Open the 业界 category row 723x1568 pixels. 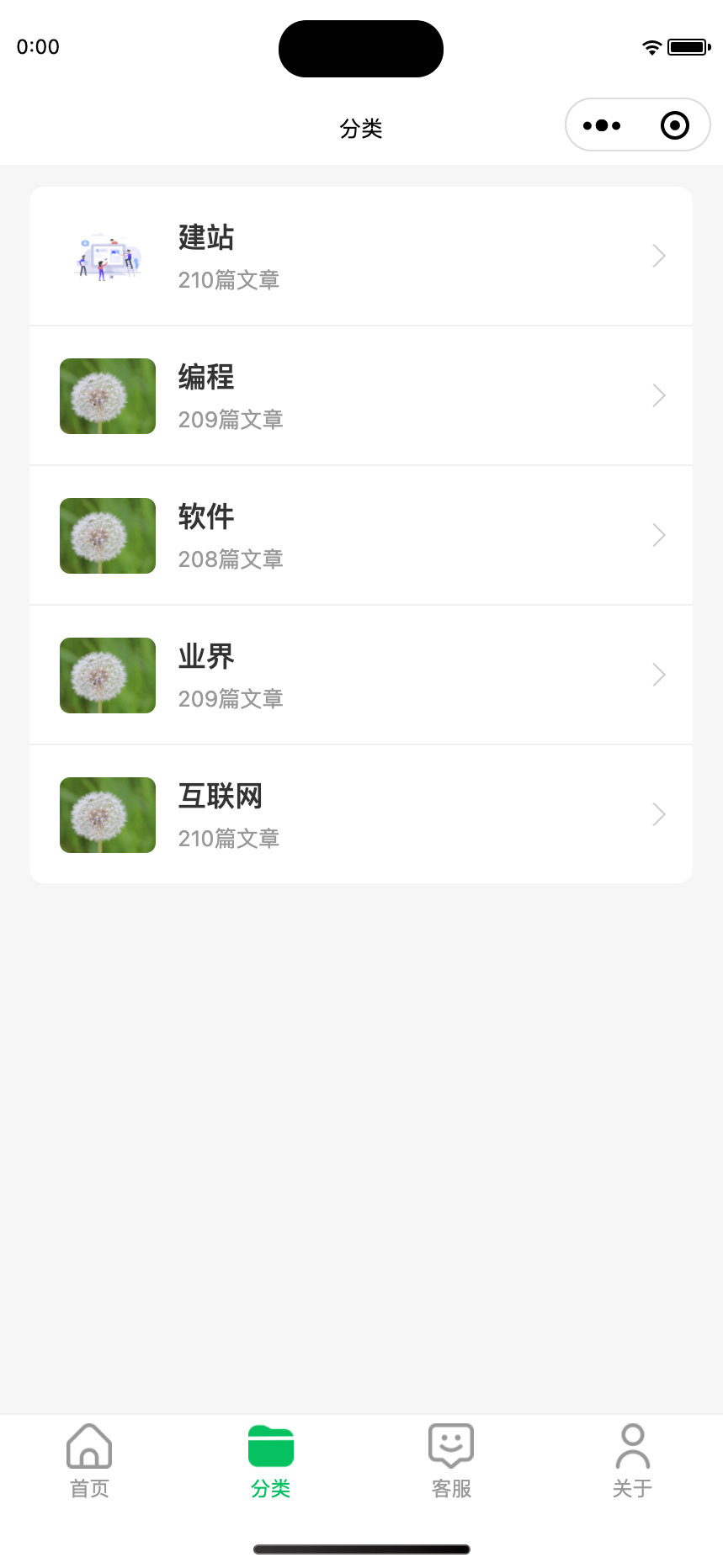pos(361,675)
